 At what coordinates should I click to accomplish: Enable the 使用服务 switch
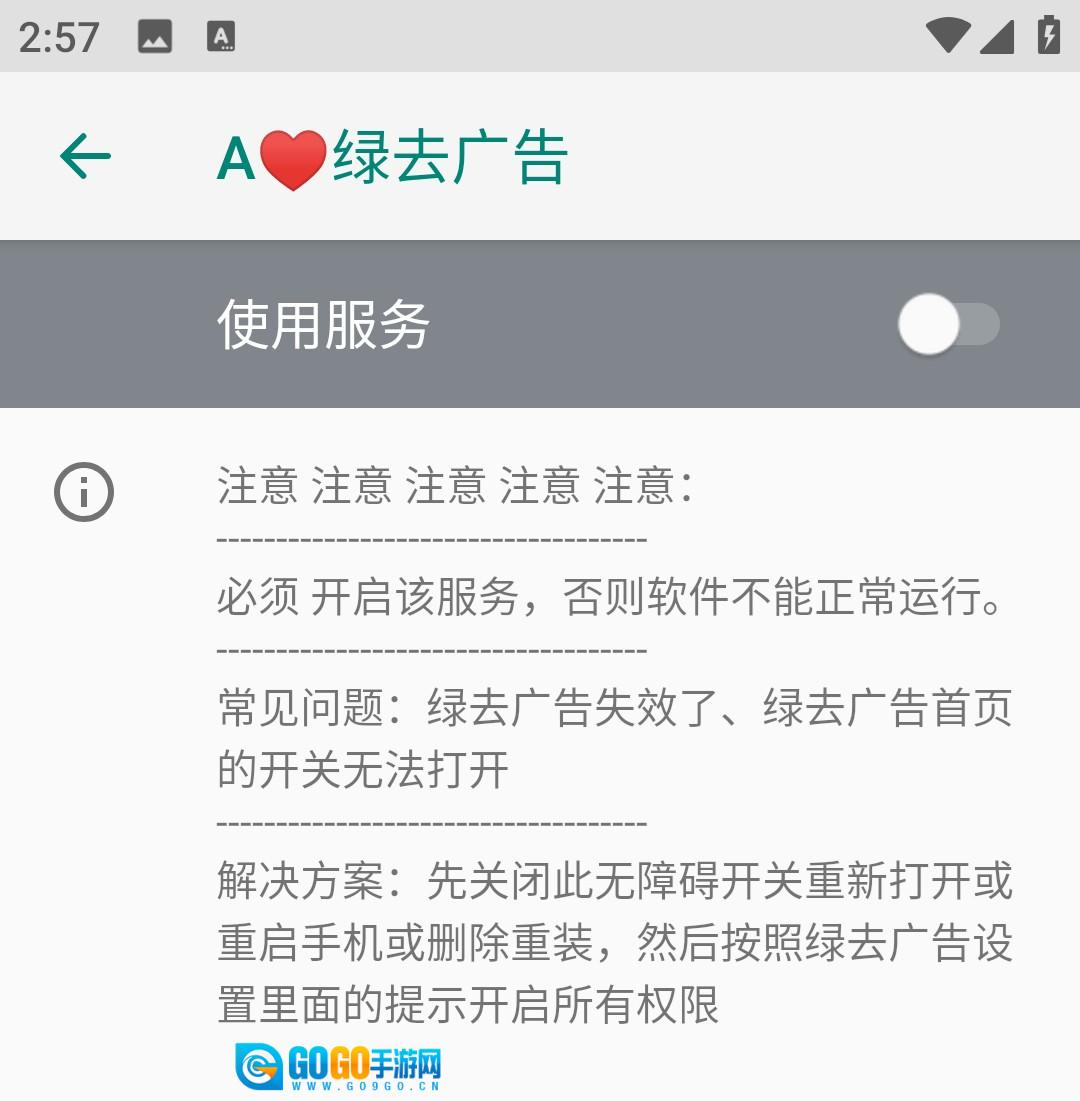[x=948, y=325]
